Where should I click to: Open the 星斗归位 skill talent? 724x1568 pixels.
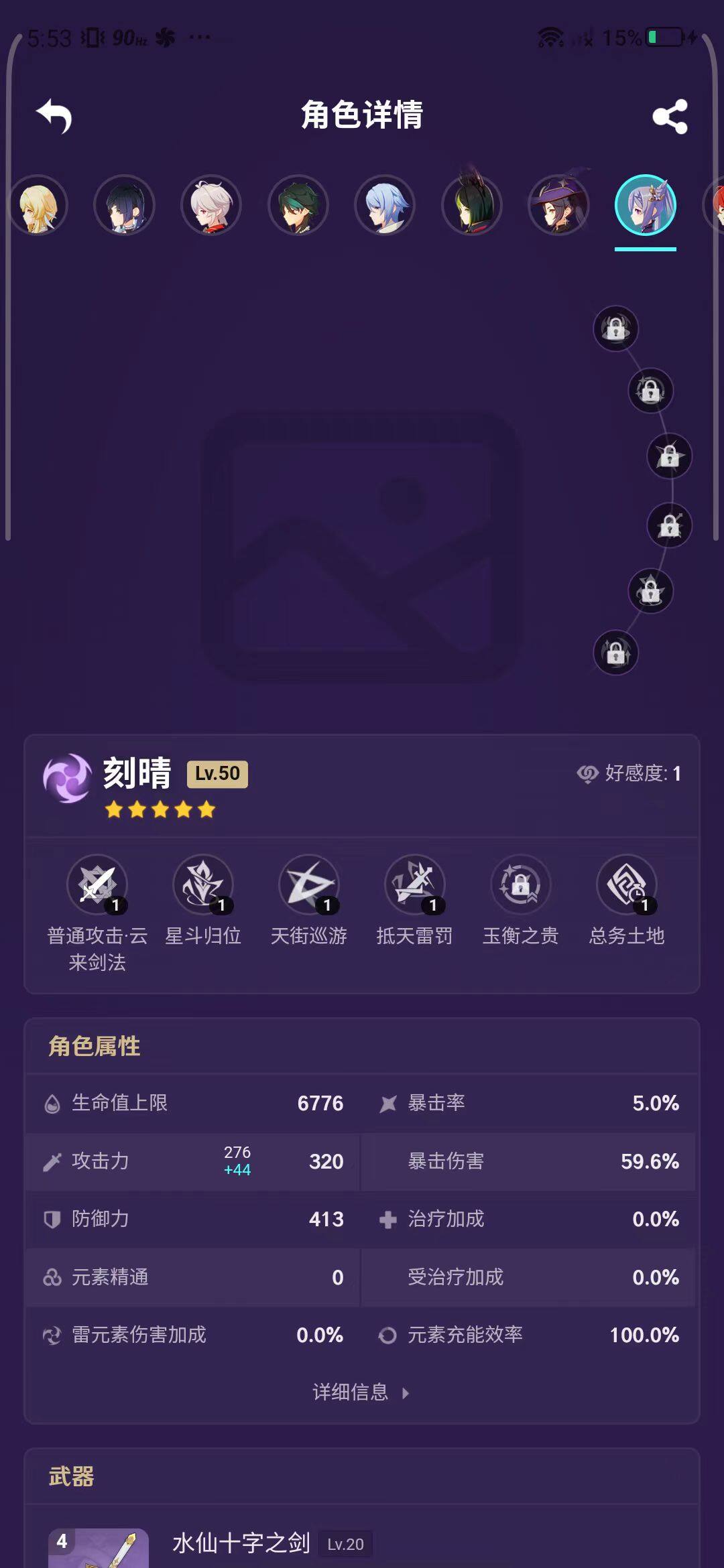(x=203, y=885)
